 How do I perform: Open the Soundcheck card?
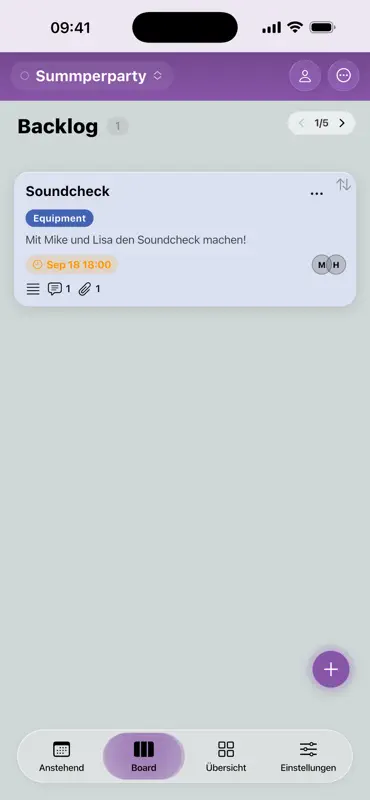click(x=185, y=239)
